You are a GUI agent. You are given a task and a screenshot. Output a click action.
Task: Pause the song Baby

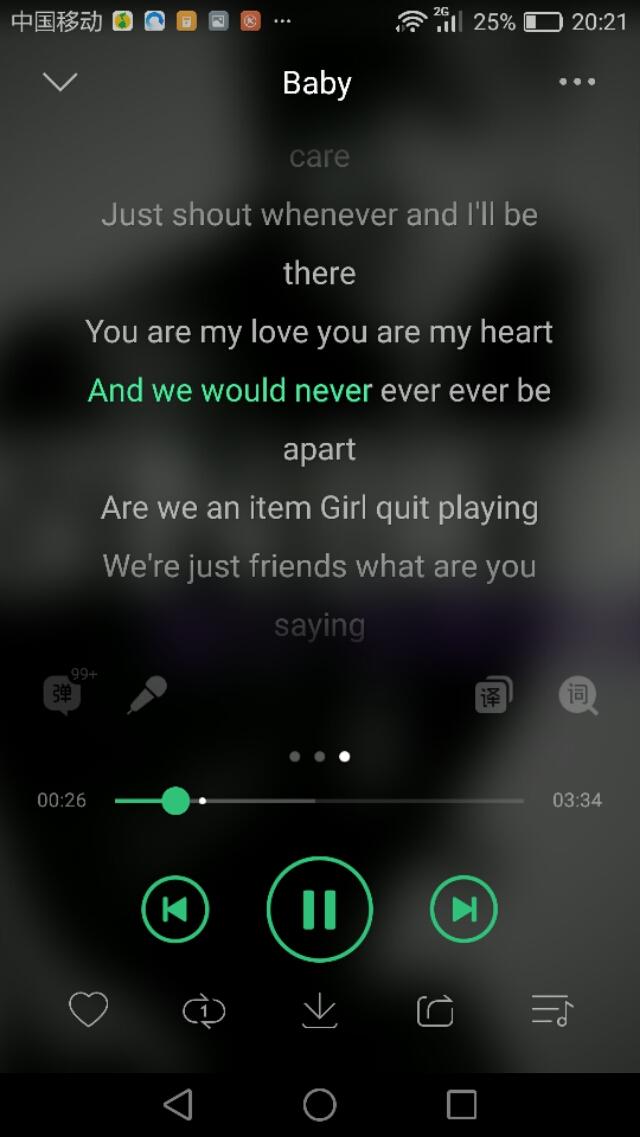tap(320, 909)
